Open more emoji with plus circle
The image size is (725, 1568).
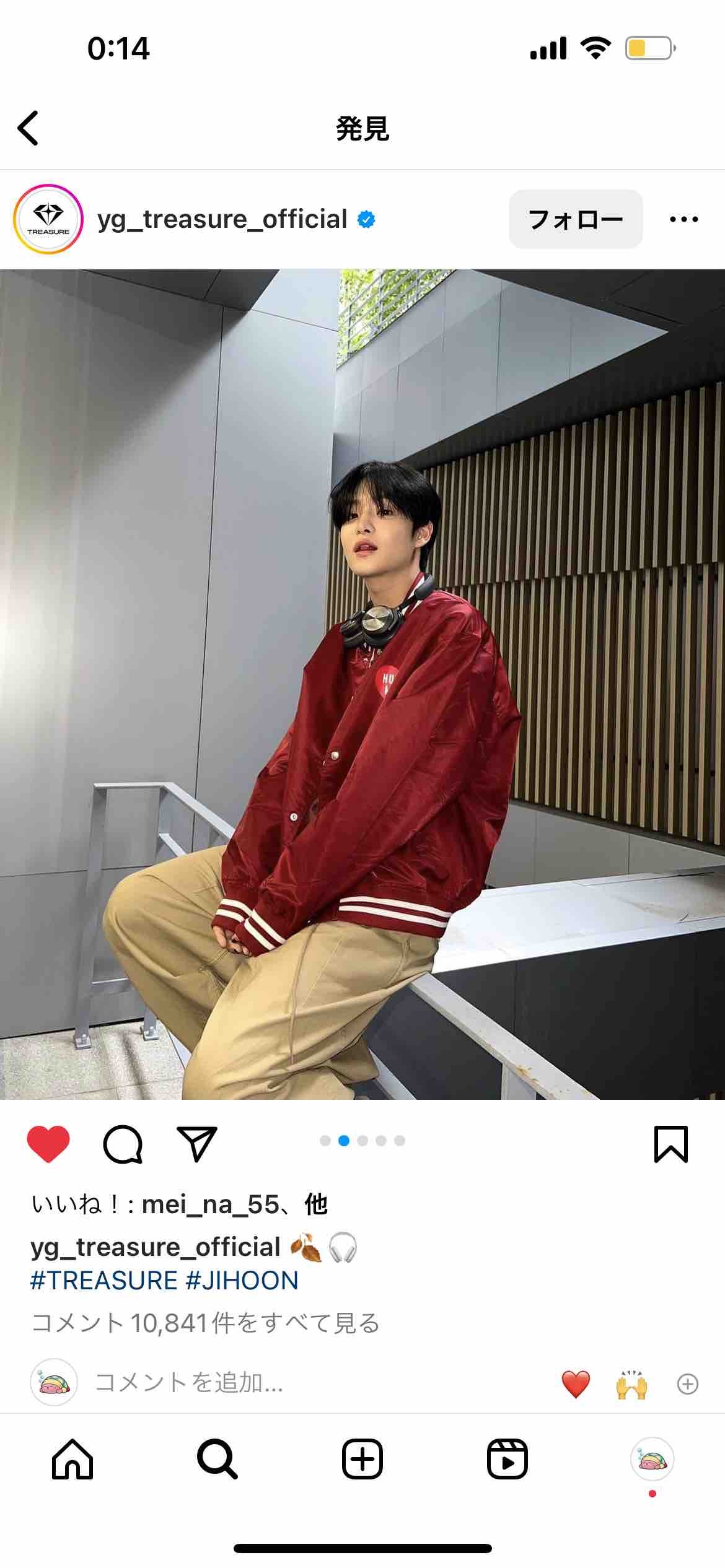pos(687,1383)
